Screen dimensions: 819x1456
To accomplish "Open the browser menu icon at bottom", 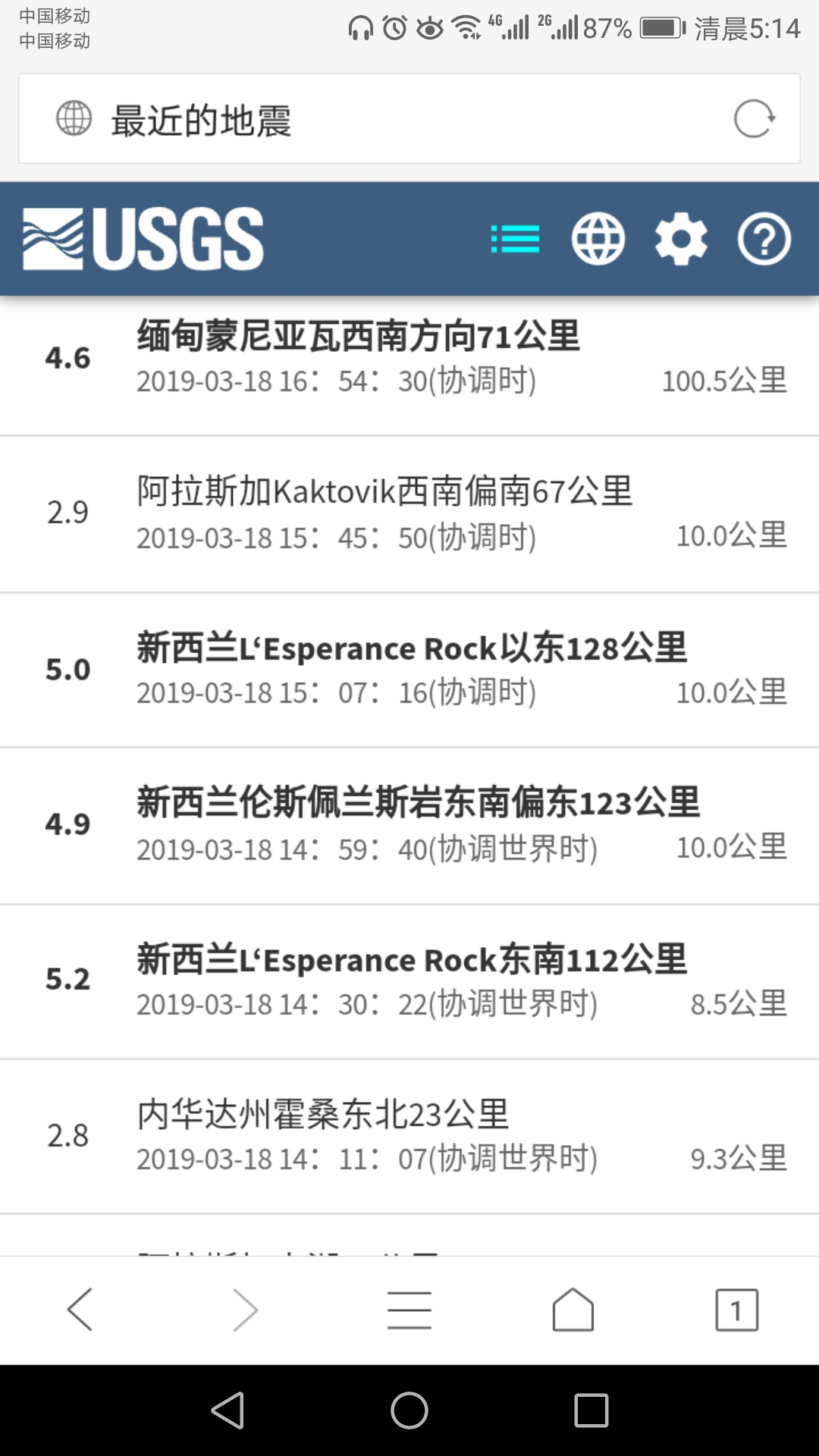I will (409, 1309).
